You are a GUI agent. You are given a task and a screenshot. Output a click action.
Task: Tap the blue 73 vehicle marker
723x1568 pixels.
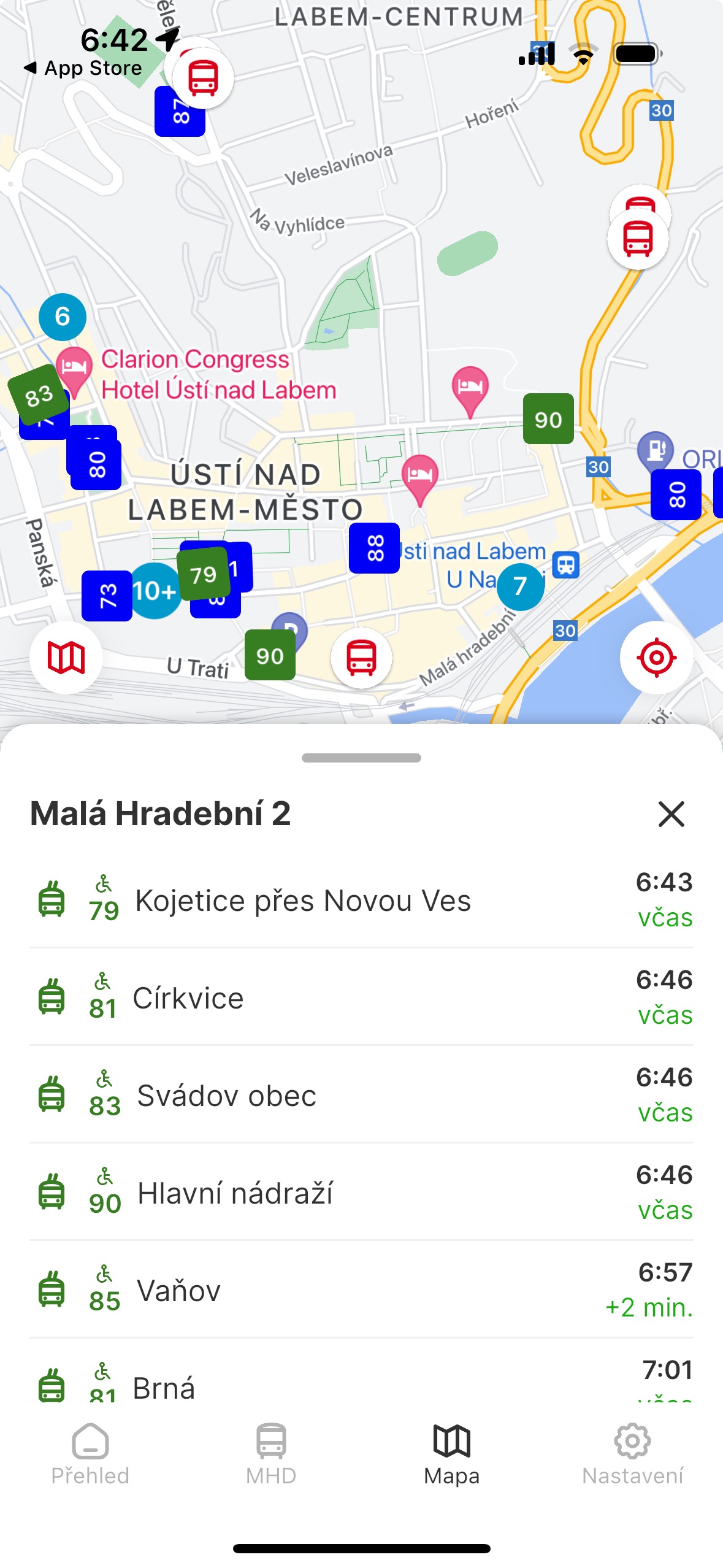(x=107, y=596)
